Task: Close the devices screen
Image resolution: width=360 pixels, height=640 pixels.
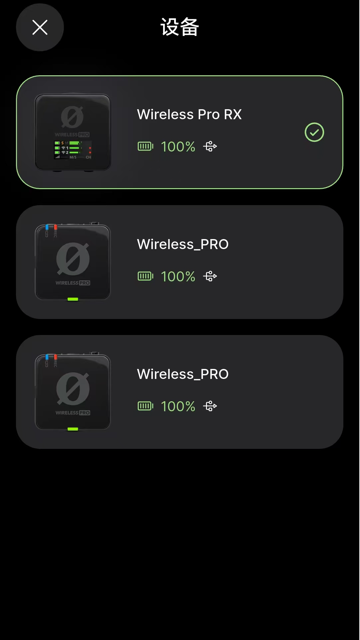Action: point(40,27)
